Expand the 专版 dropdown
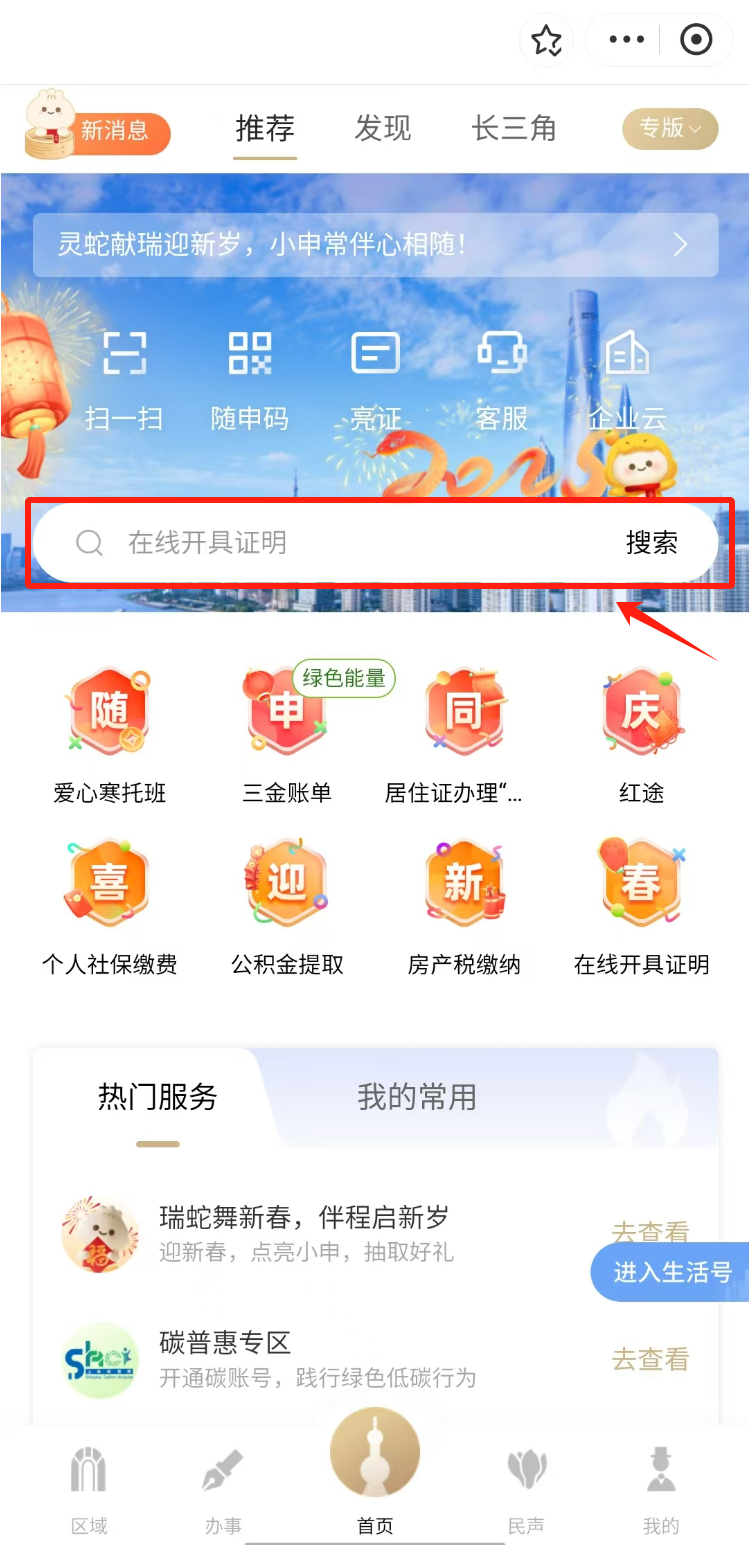Viewport: 751px width, 1545px height. 670,129
